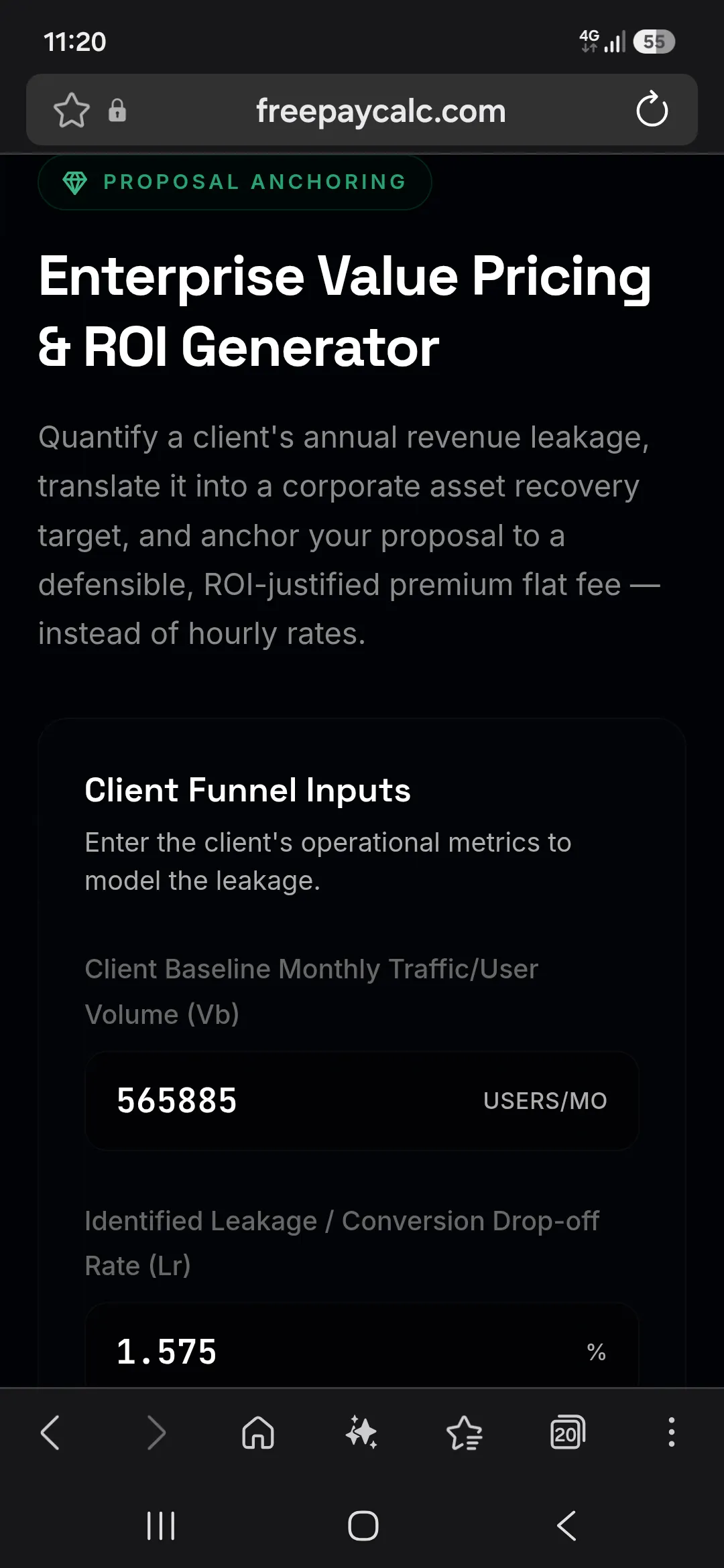Reload the freepaycalc.com page
Image resolution: width=724 pixels, height=1568 pixels.
(x=652, y=109)
